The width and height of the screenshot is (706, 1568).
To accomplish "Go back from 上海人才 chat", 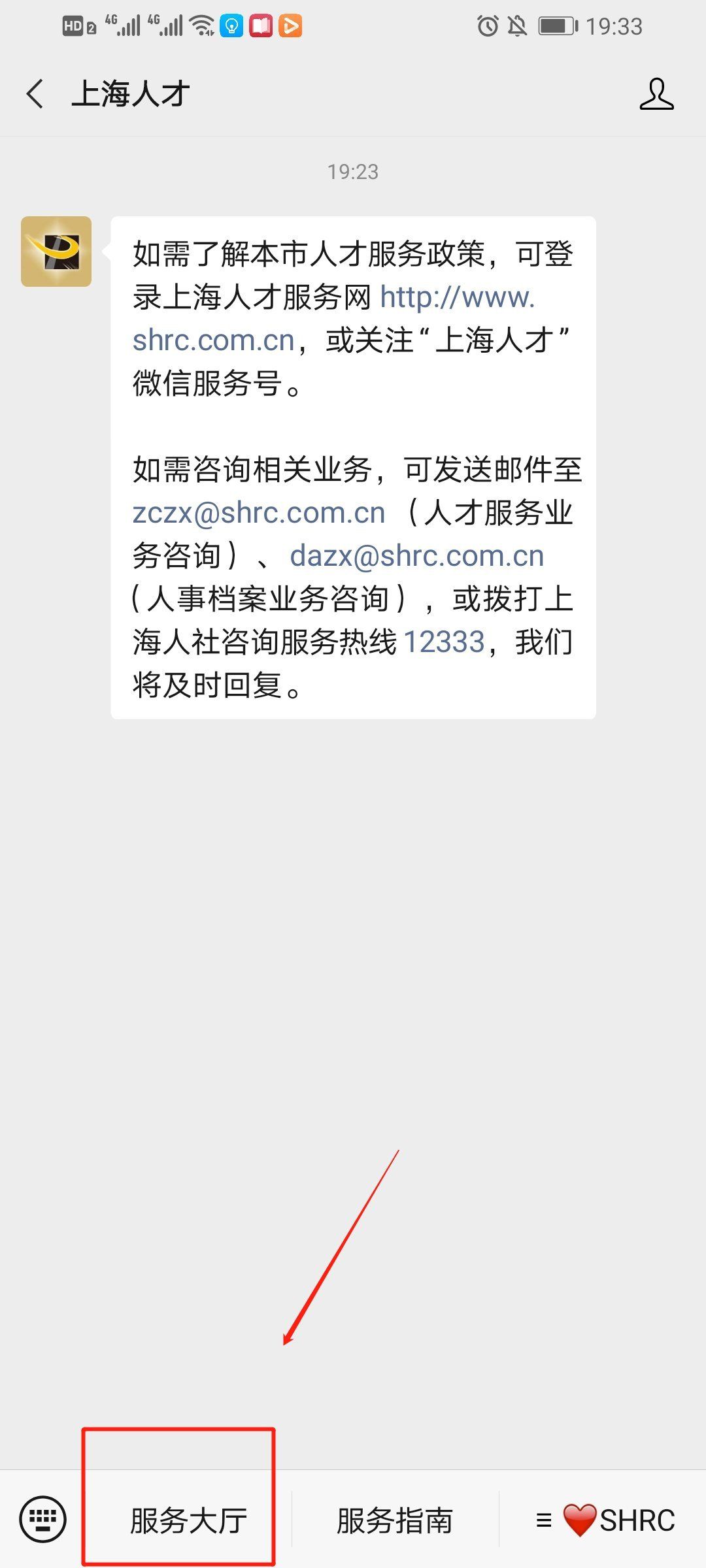I will pyautogui.click(x=35, y=93).
